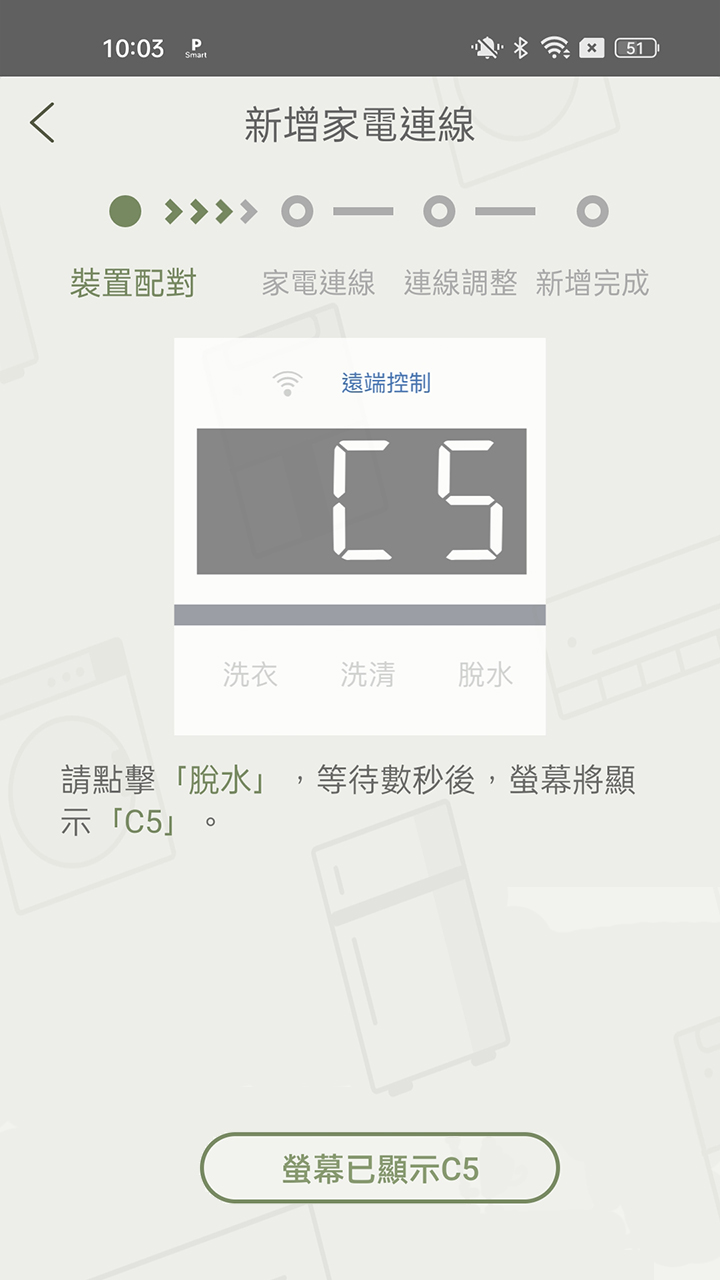Tap the P Smart app icon in status bar
The image size is (720, 1280).
[x=197, y=46]
